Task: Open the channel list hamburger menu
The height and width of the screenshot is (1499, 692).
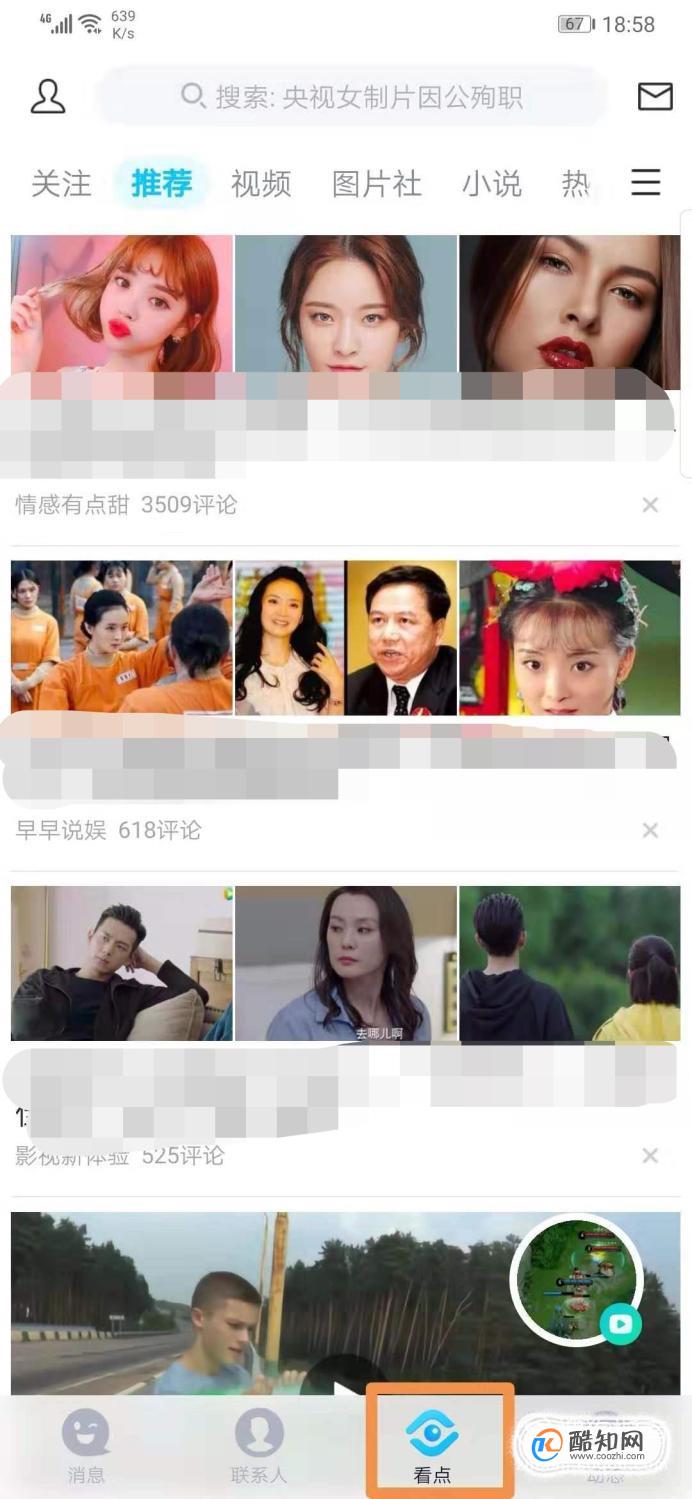Action: pos(646,182)
